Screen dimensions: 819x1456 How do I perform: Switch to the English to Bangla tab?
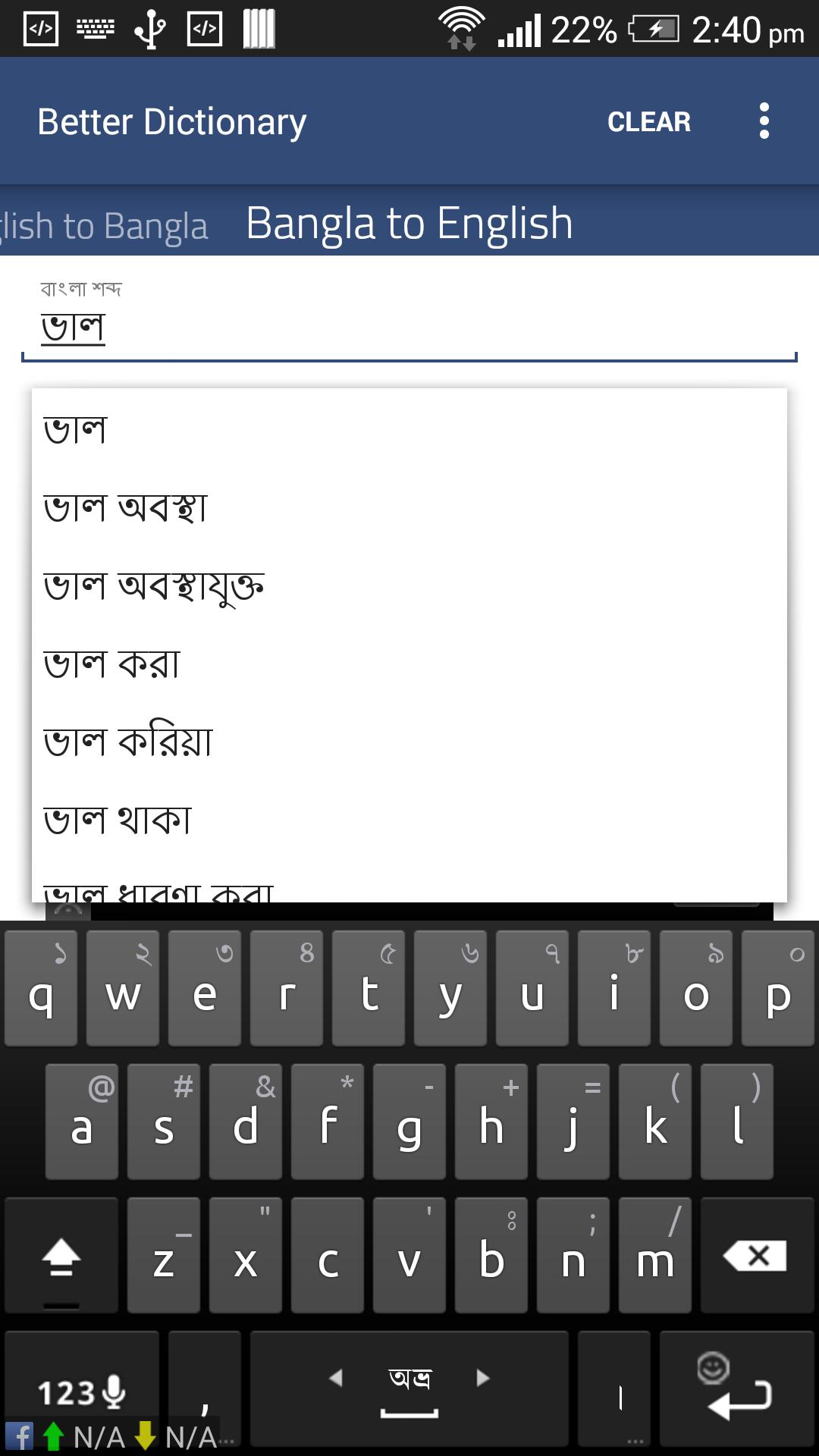tap(104, 226)
